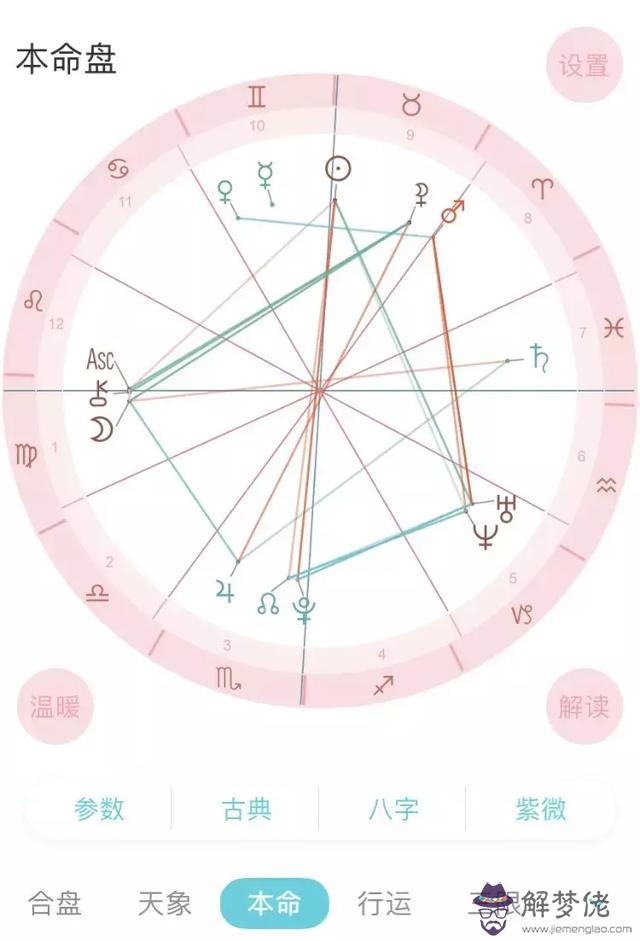Go to the 合盘 tab

click(x=55, y=904)
